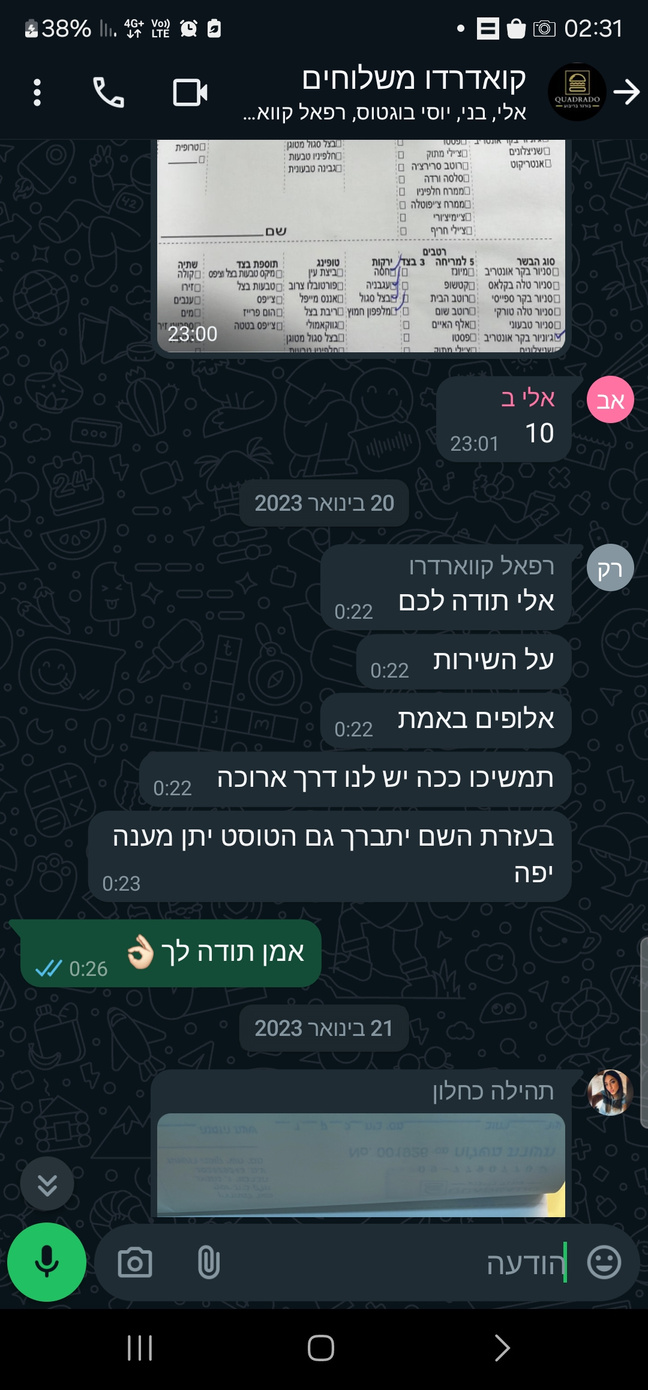This screenshot has width=648, height=1390.
Task: View the אלי ב contact avatar
Action: click(610, 401)
